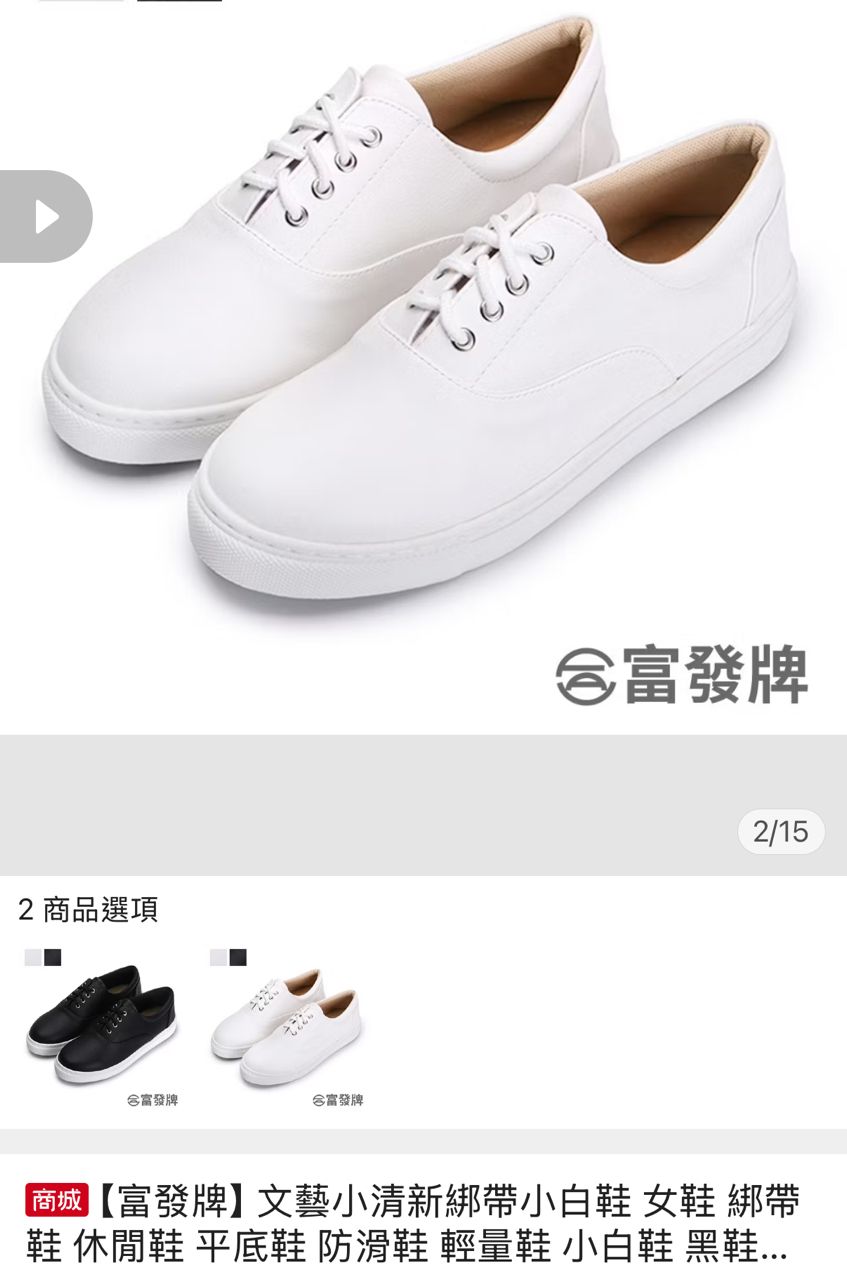The image size is (847, 1280).
Task: Play the product video
Action: pyautogui.click(x=45, y=216)
